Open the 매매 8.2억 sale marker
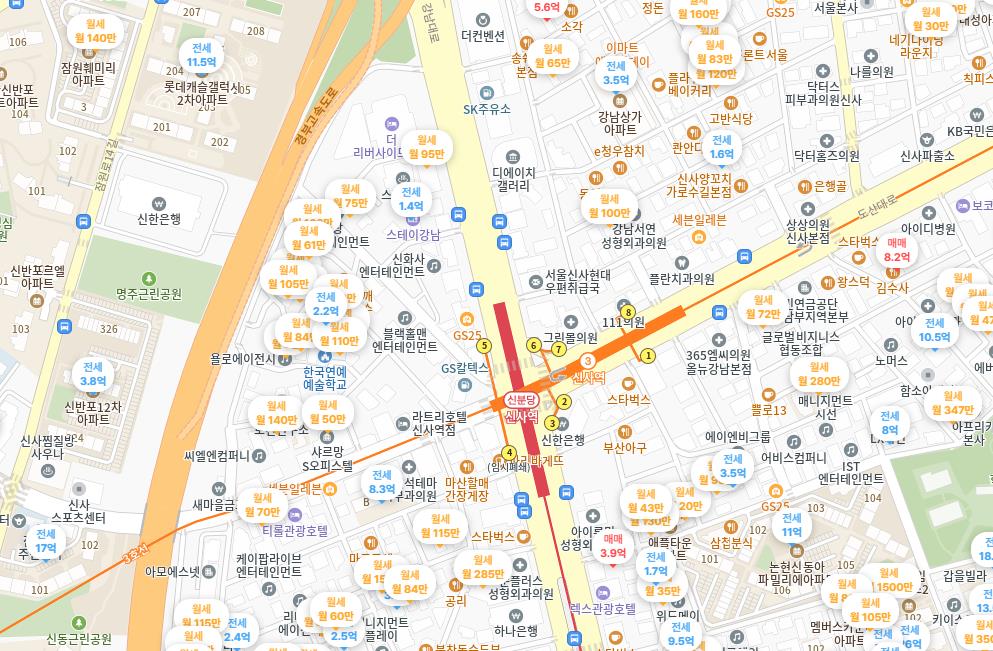The height and width of the screenshot is (651, 993). click(897, 250)
